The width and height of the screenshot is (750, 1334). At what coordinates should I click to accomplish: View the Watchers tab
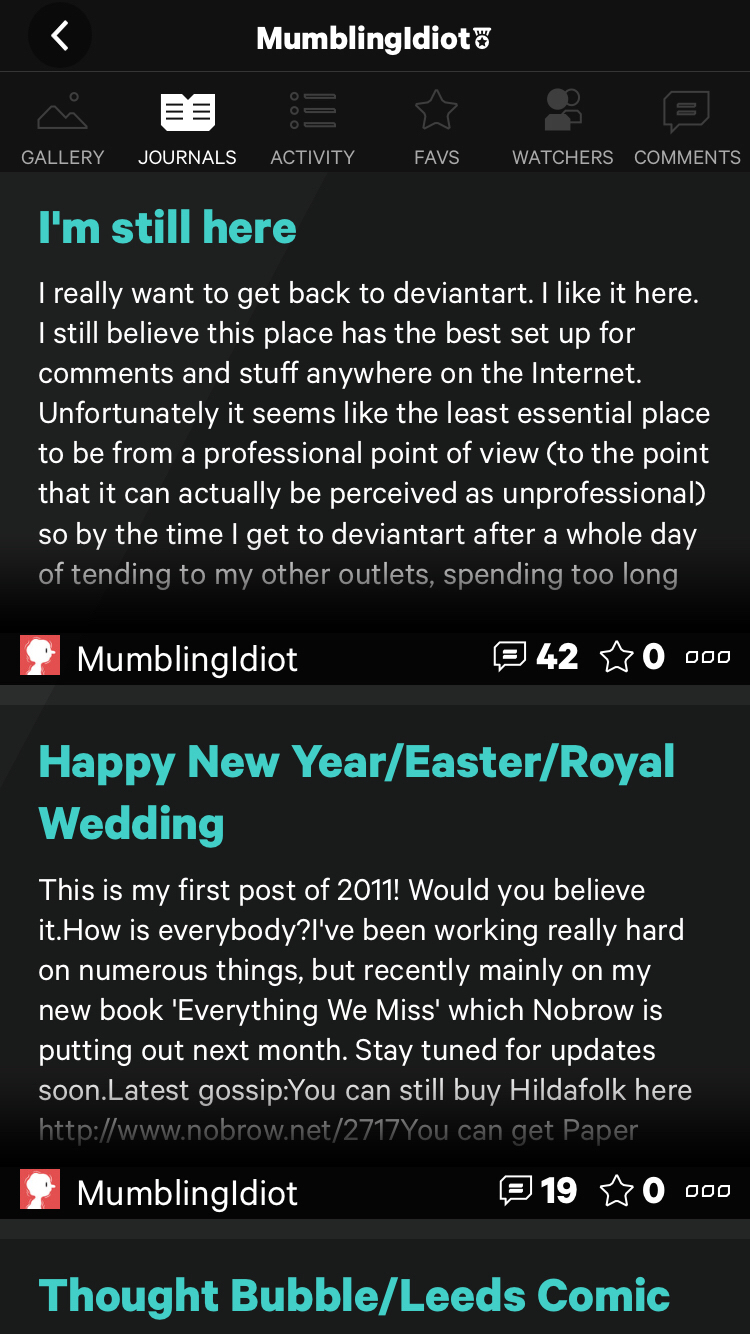562,128
